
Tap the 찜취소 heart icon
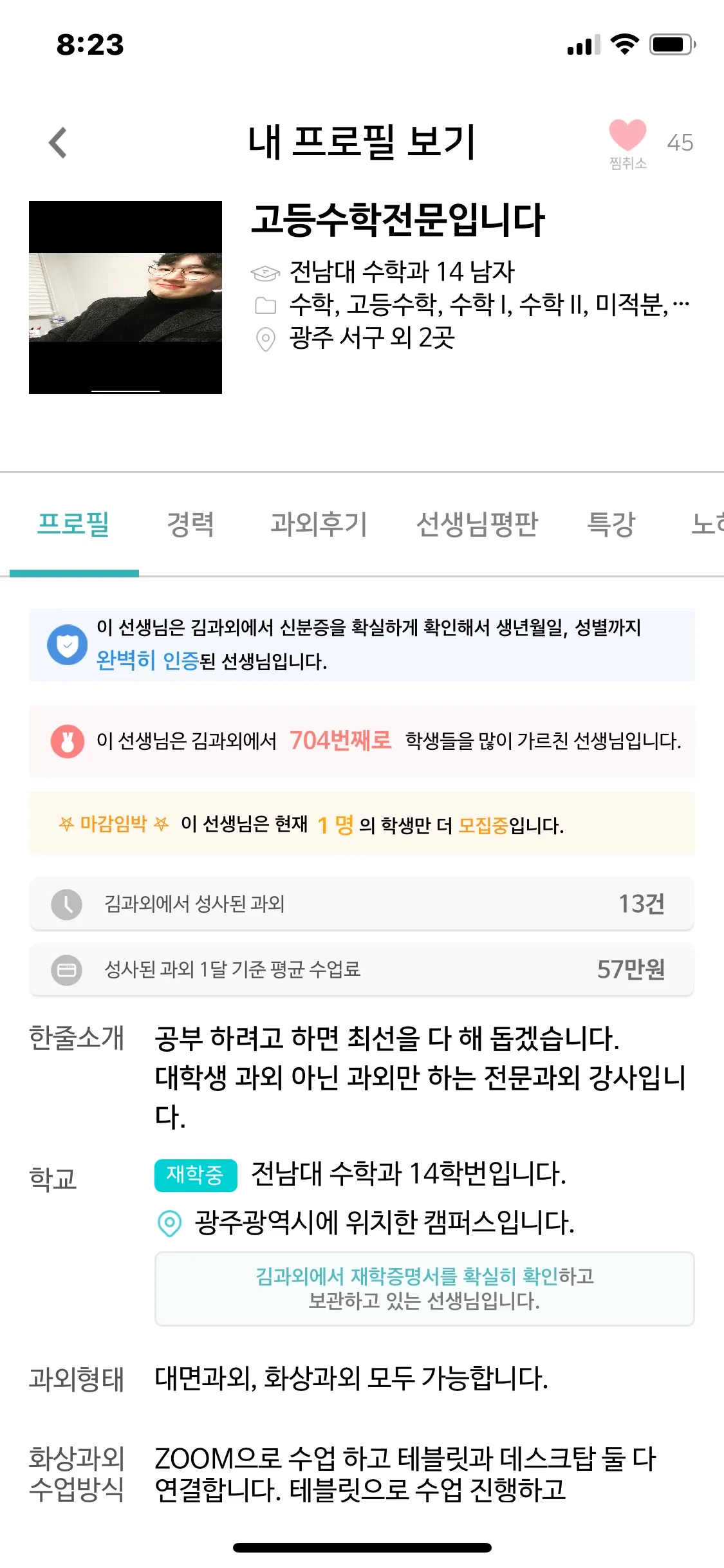click(x=627, y=137)
